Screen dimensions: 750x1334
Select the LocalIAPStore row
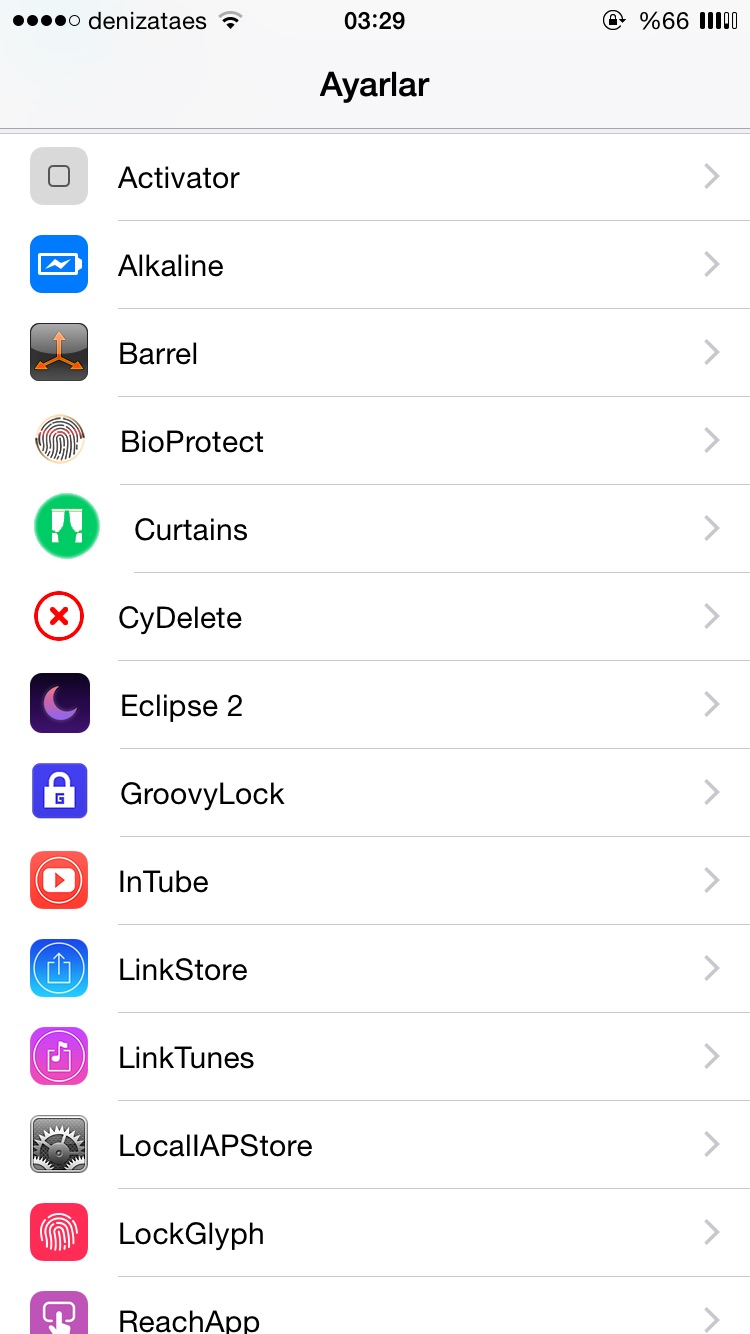pos(375,1145)
